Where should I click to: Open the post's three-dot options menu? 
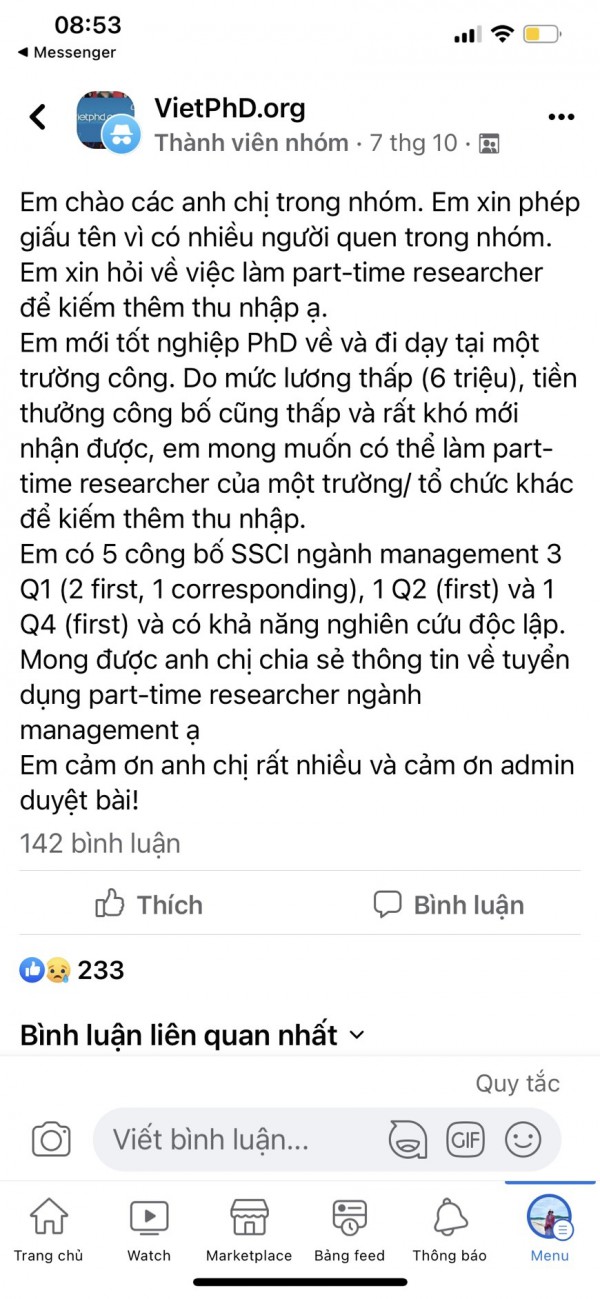(562, 117)
